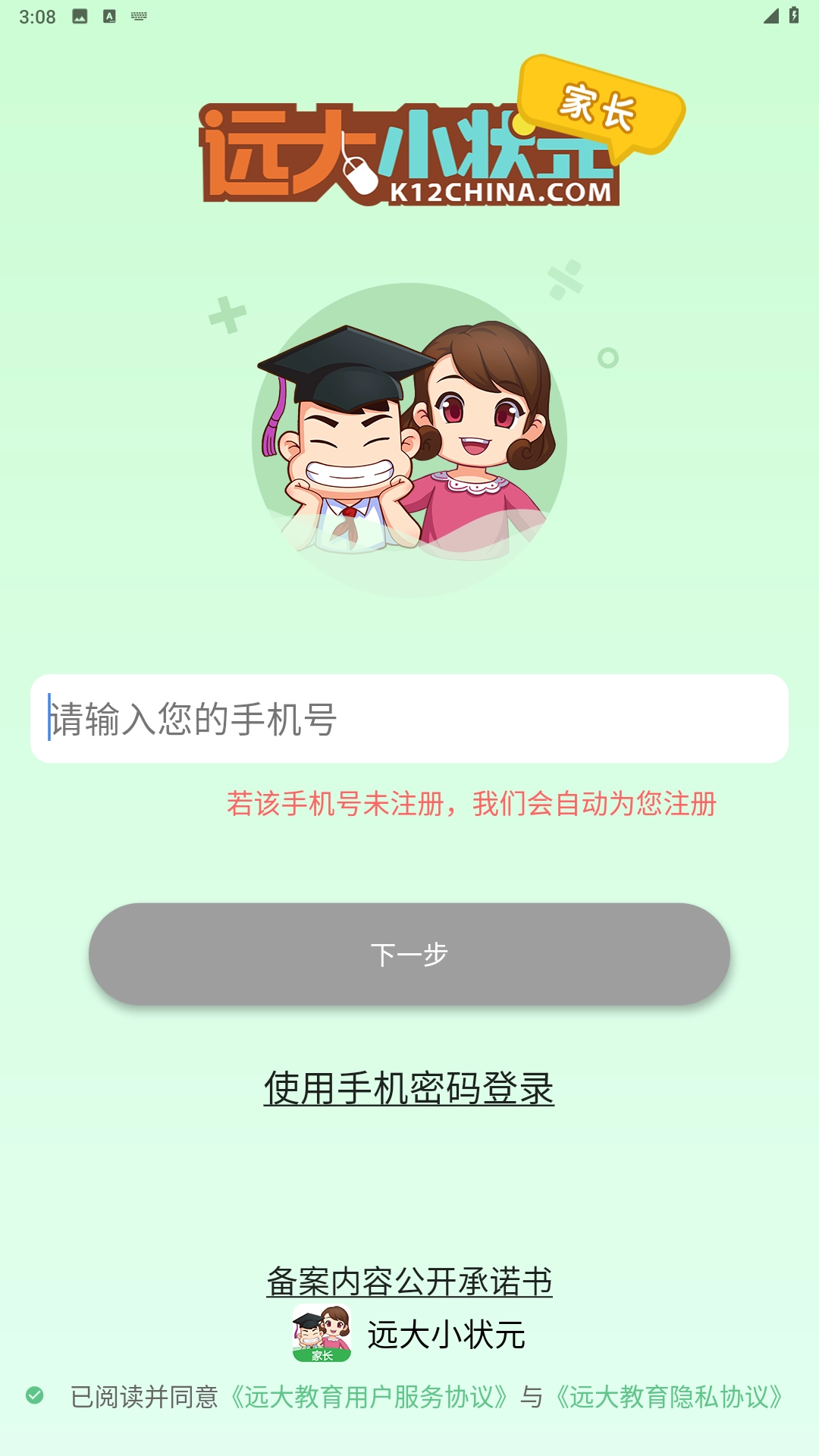Tap the 'A' notification icon in status bar
The image size is (819, 1456).
point(108,15)
